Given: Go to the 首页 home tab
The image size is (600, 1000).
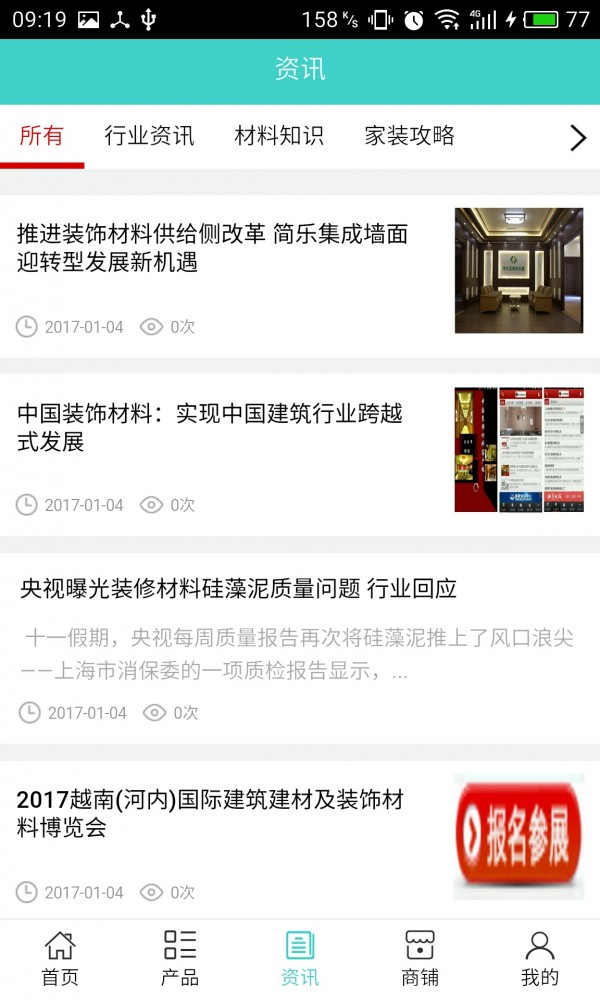Looking at the screenshot, I should pyautogui.click(x=60, y=958).
